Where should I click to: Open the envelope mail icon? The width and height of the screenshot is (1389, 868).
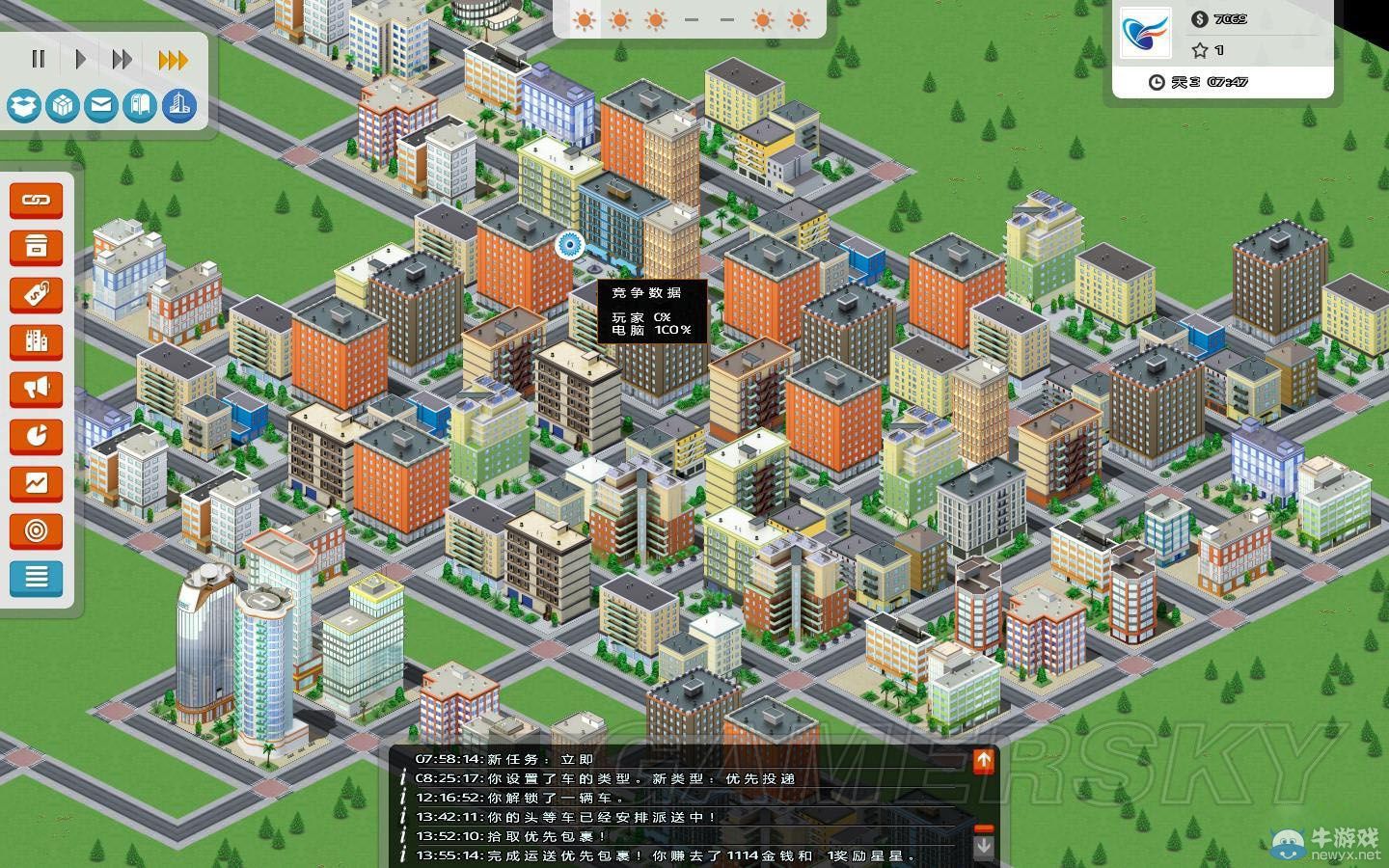101,105
